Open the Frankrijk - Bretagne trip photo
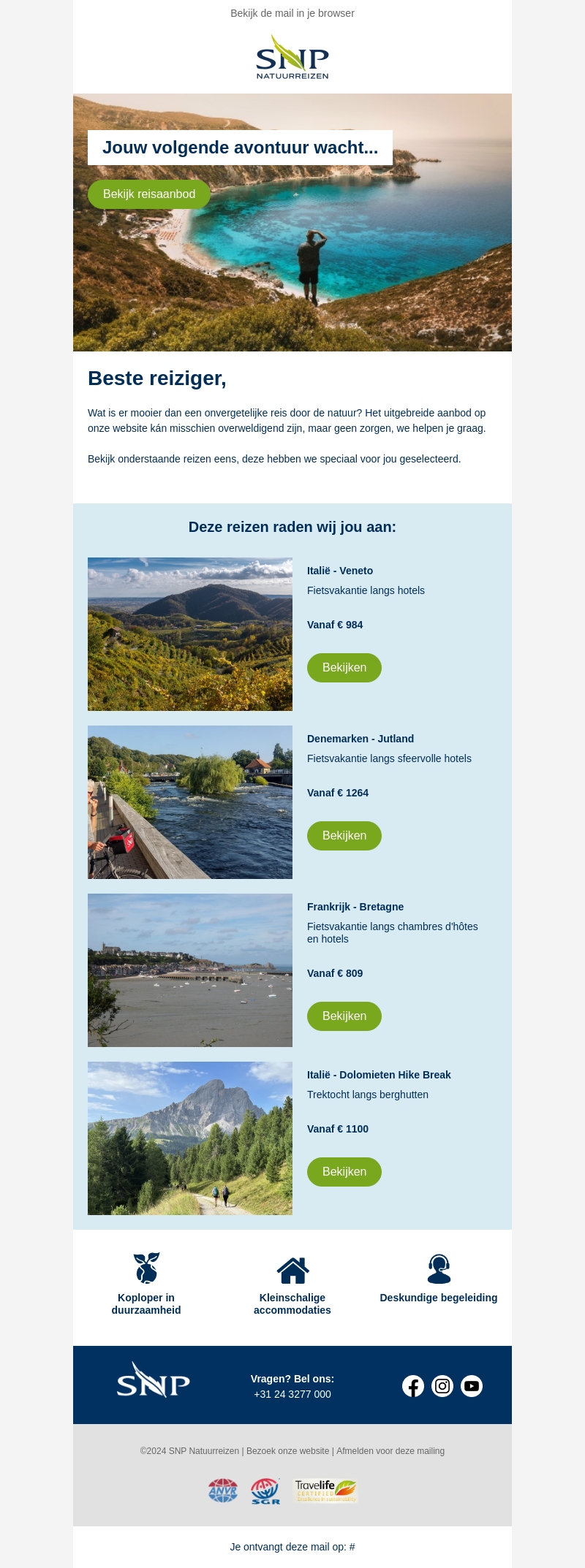585x1568 pixels. coord(190,970)
